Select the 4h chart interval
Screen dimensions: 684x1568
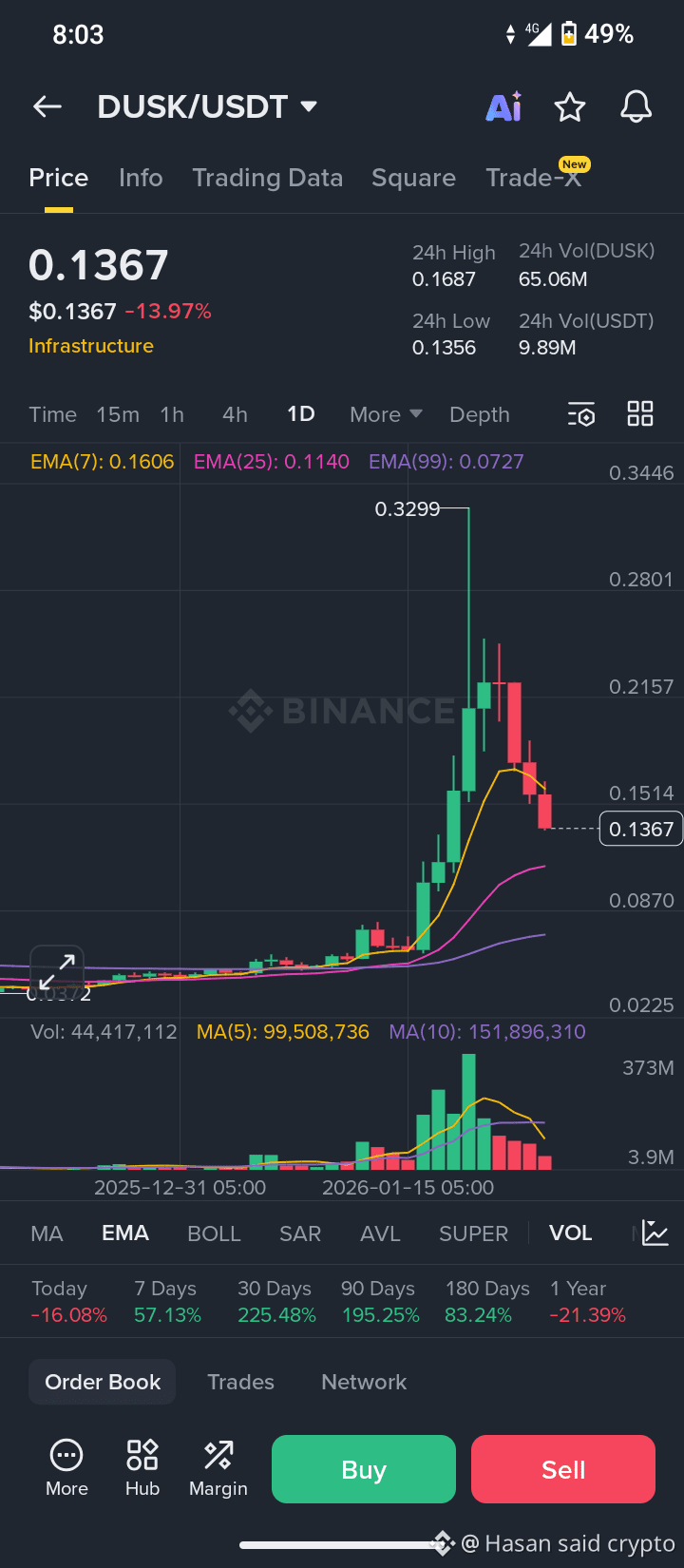click(x=235, y=414)
